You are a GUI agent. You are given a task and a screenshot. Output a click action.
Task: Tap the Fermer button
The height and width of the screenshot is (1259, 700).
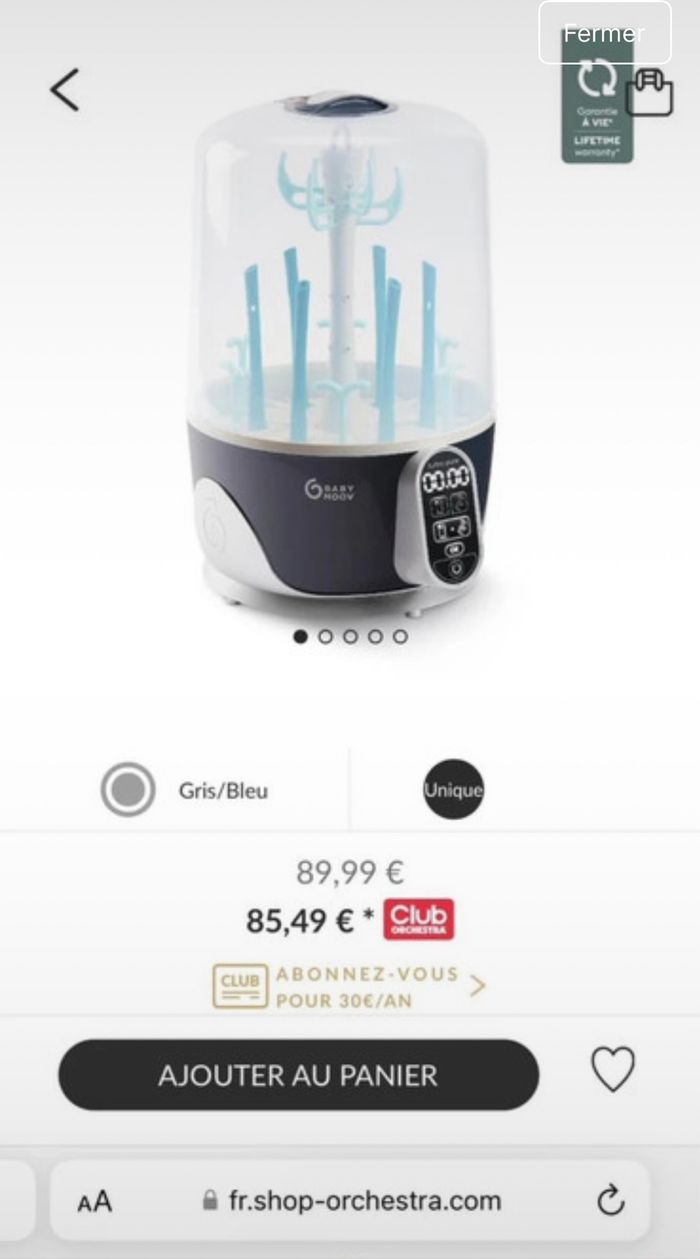tap(604, 33)
